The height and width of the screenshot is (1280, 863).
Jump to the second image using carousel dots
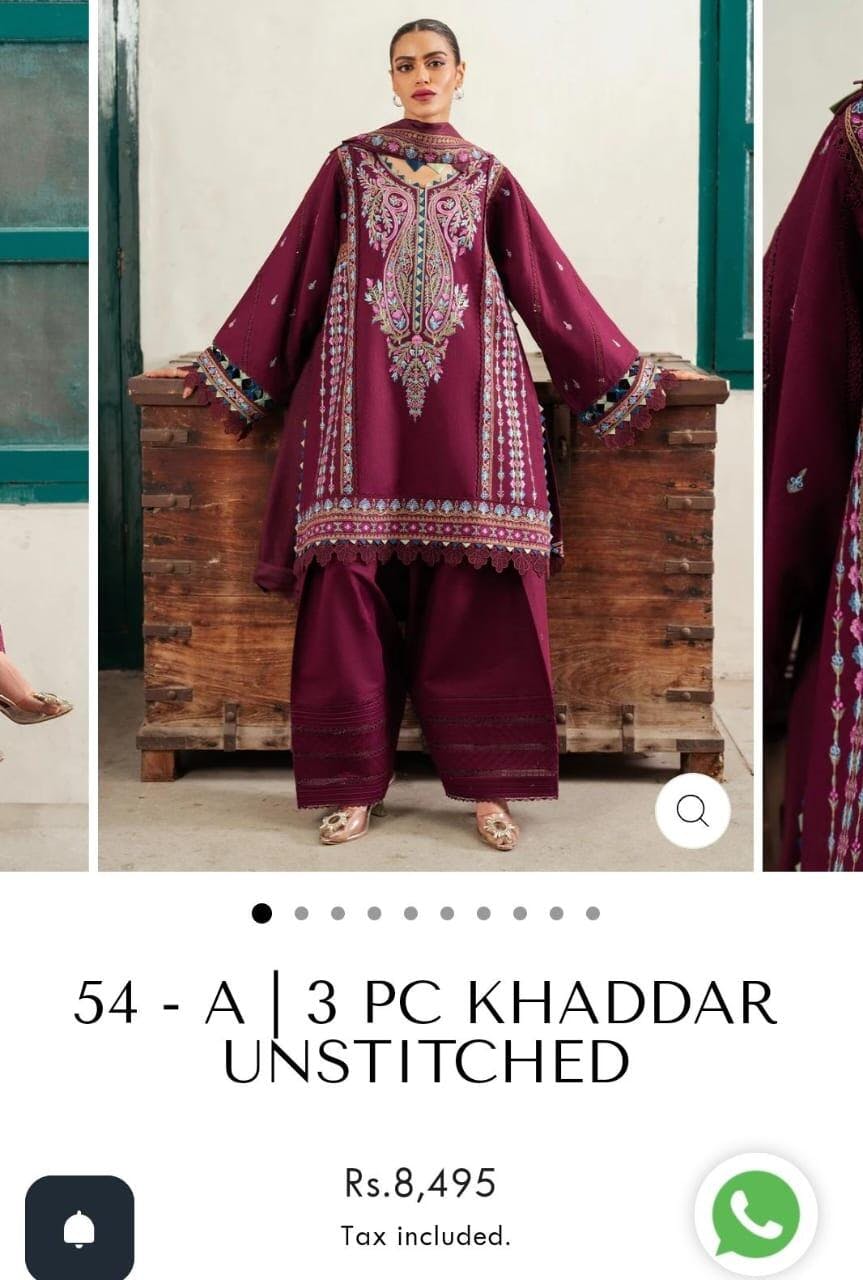pyautogui.click(x=301, y=913)
